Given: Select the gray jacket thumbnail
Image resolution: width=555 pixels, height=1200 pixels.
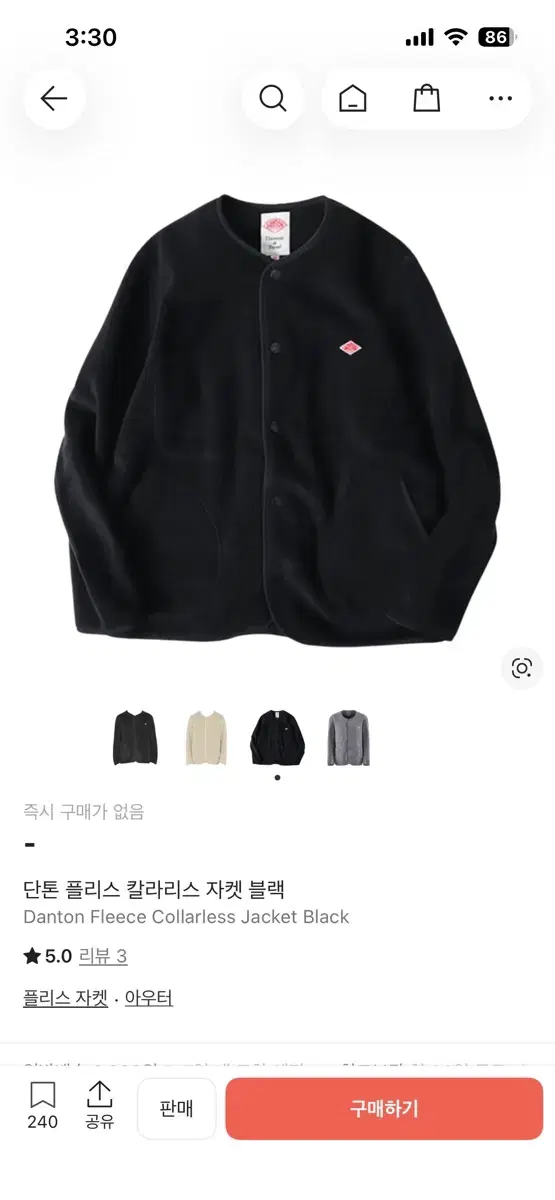Looking at the screenshot, I should 349,738.
